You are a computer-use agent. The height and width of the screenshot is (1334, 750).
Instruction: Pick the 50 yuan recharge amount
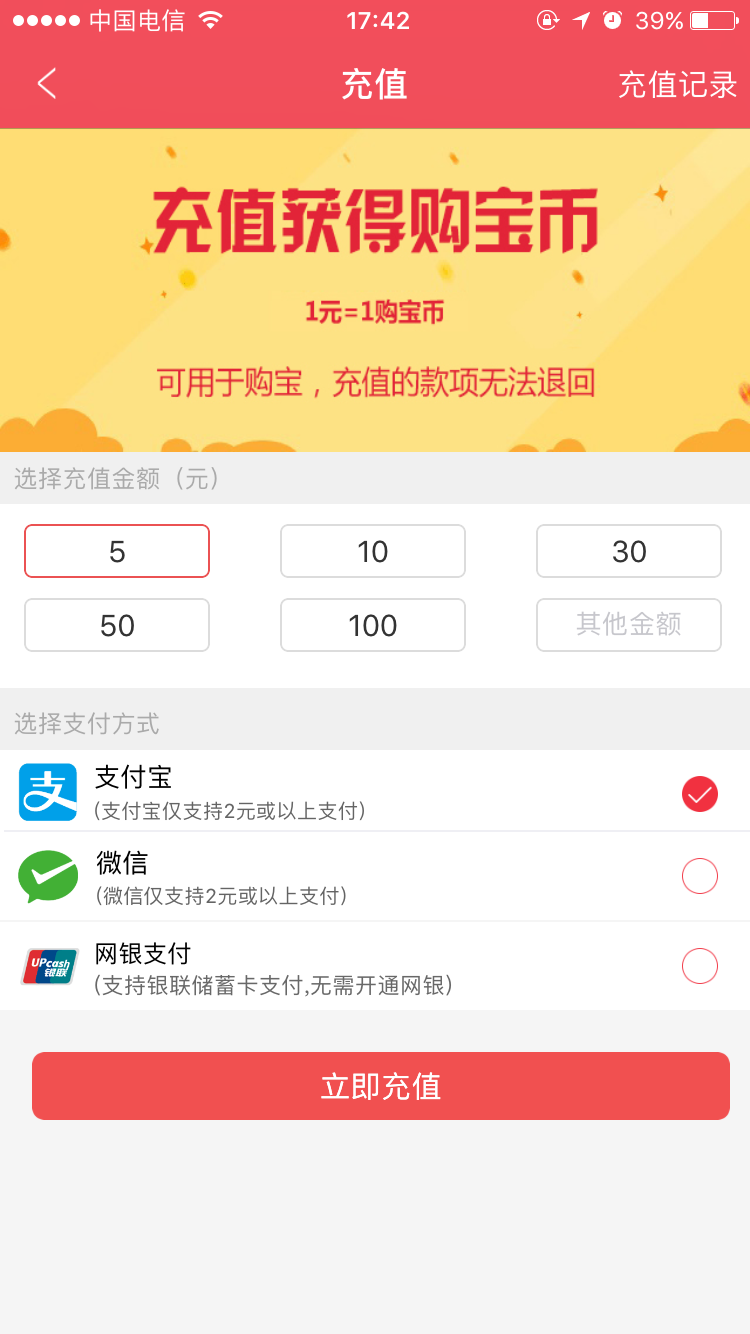(116, 625)
